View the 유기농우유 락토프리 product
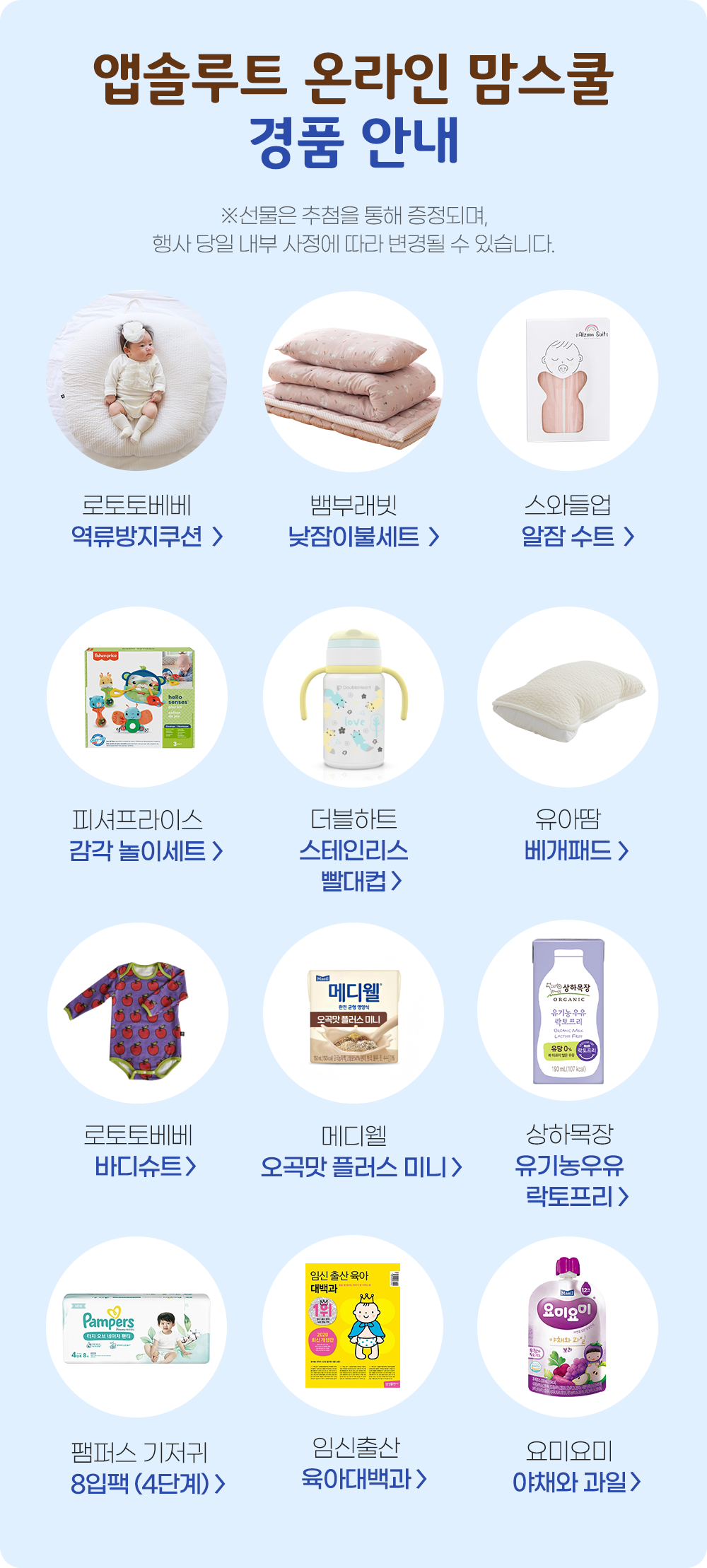This screenshot has height=1568, width=707. point(571,1181)
